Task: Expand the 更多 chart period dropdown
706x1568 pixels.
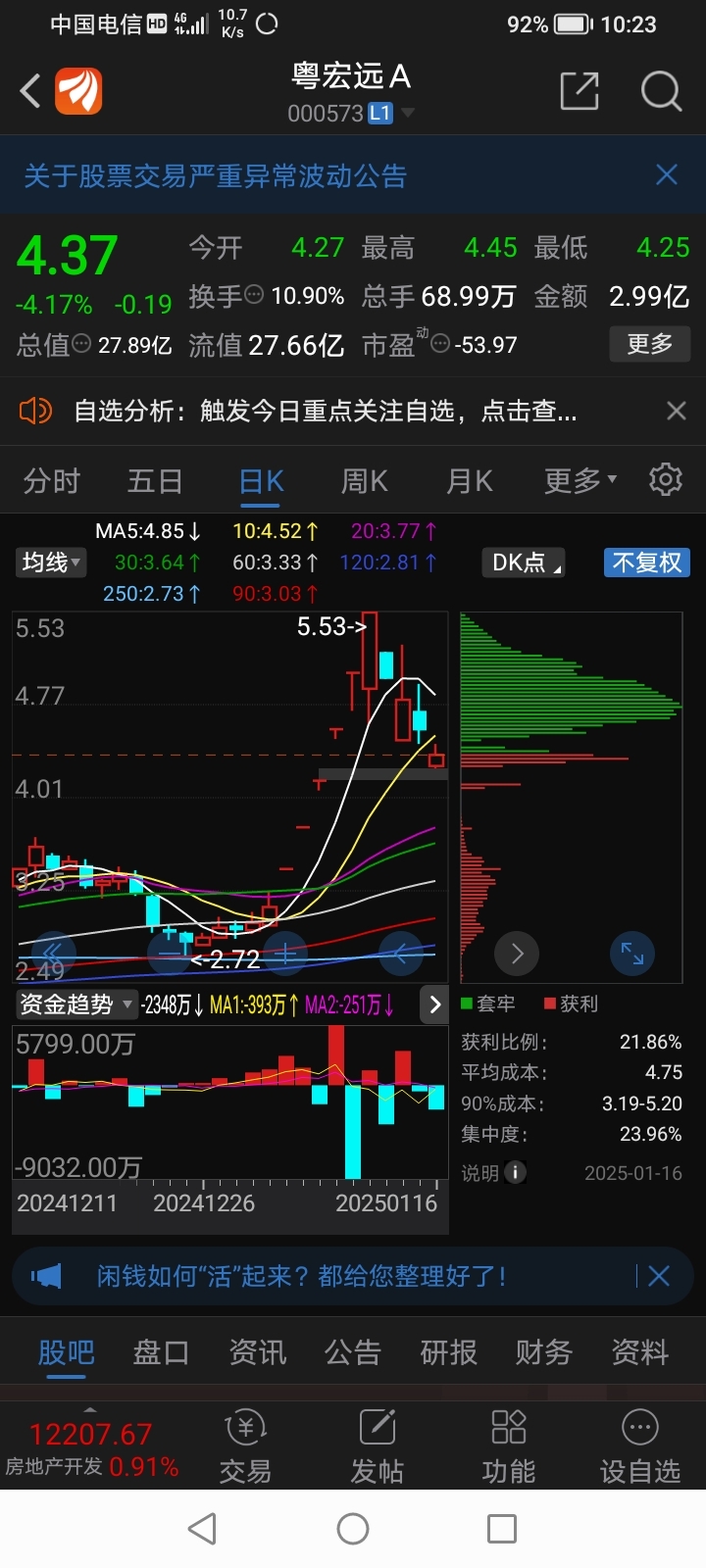Action: pos(580,481)
